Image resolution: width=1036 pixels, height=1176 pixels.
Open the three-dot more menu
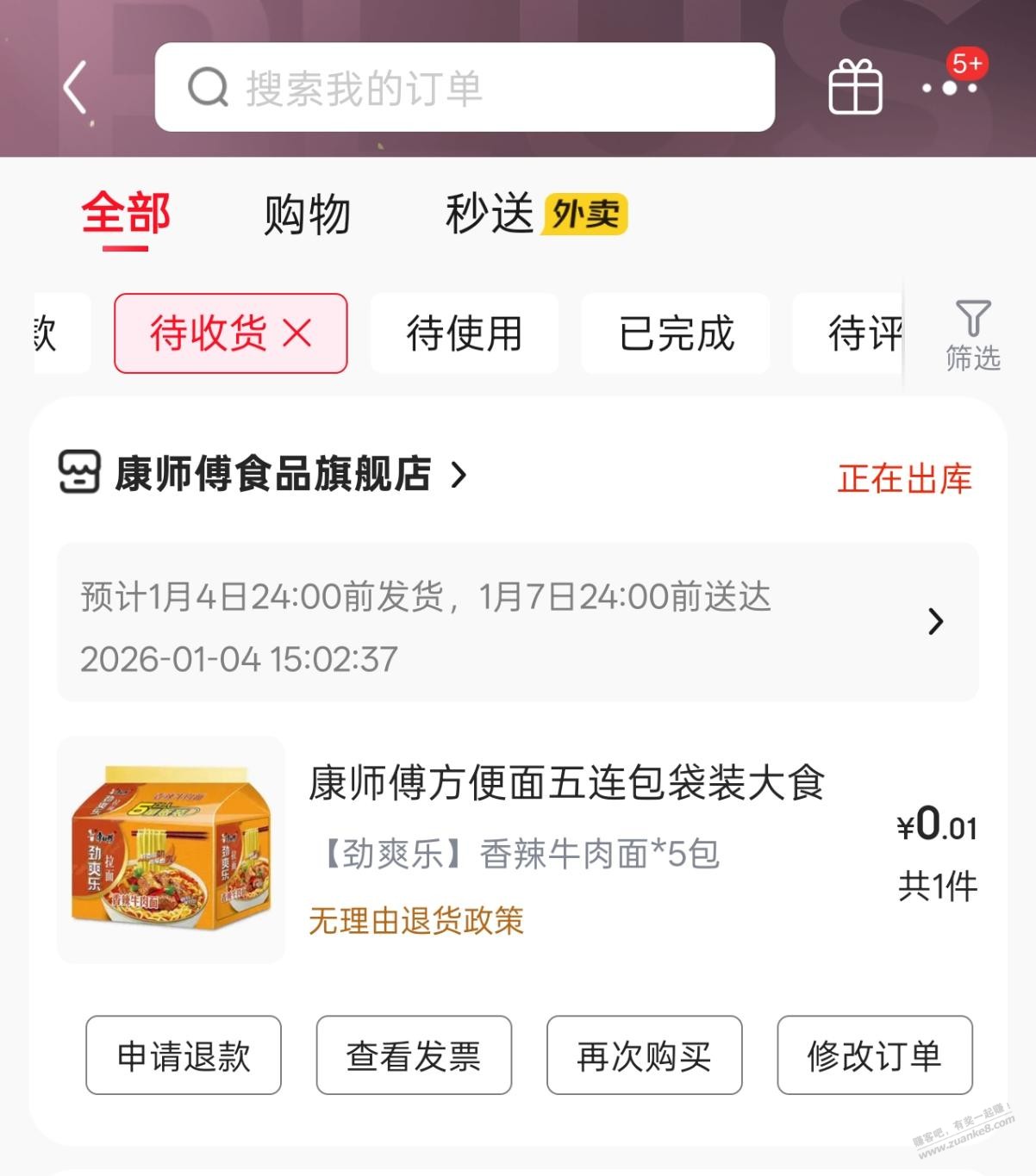(x=949, y=87)
